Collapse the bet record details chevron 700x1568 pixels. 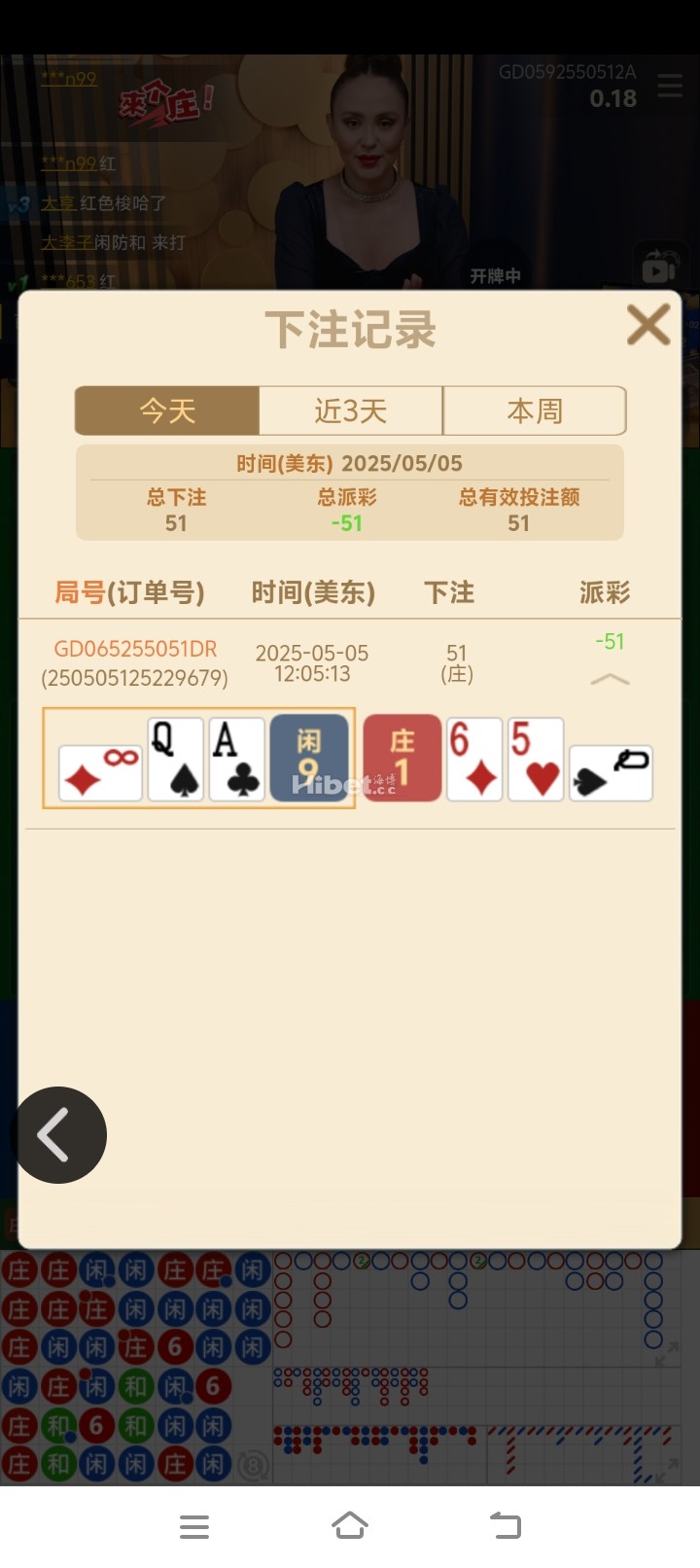coord(610,679)
